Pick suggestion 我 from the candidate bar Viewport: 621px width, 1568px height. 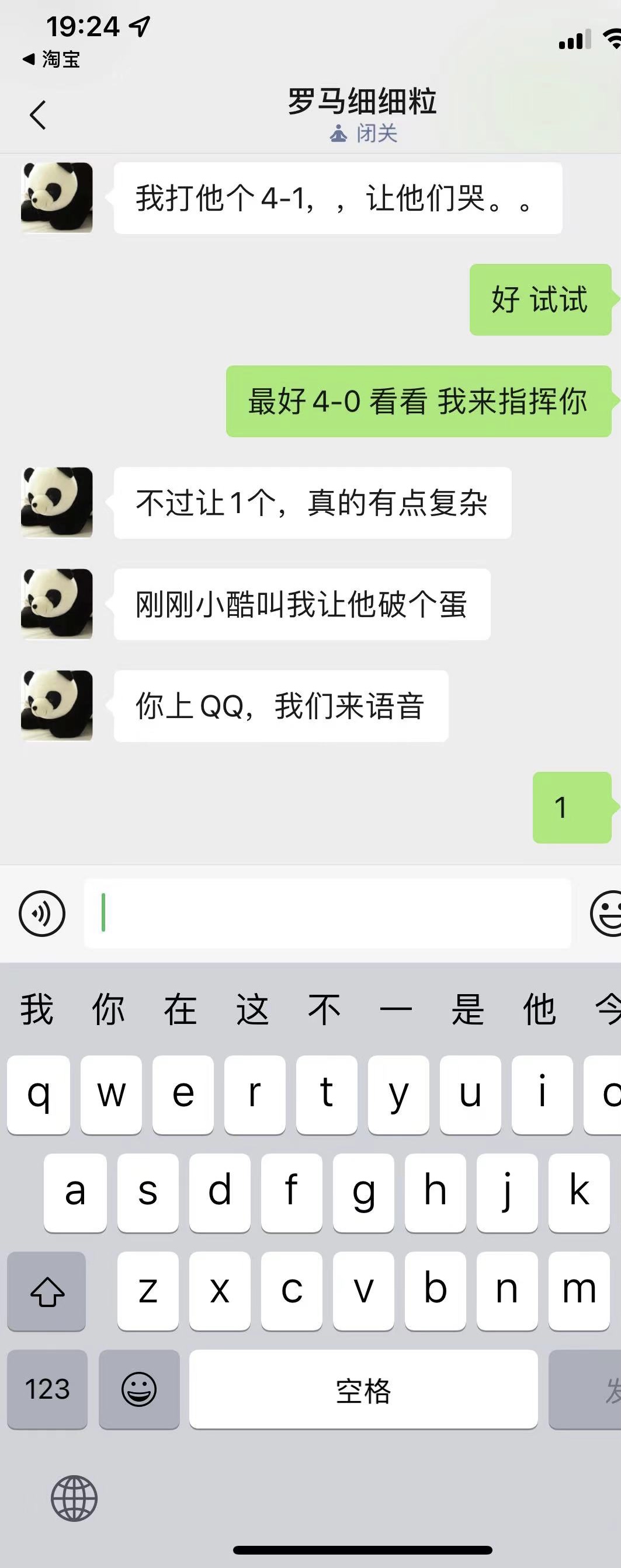pos(37,1009)
